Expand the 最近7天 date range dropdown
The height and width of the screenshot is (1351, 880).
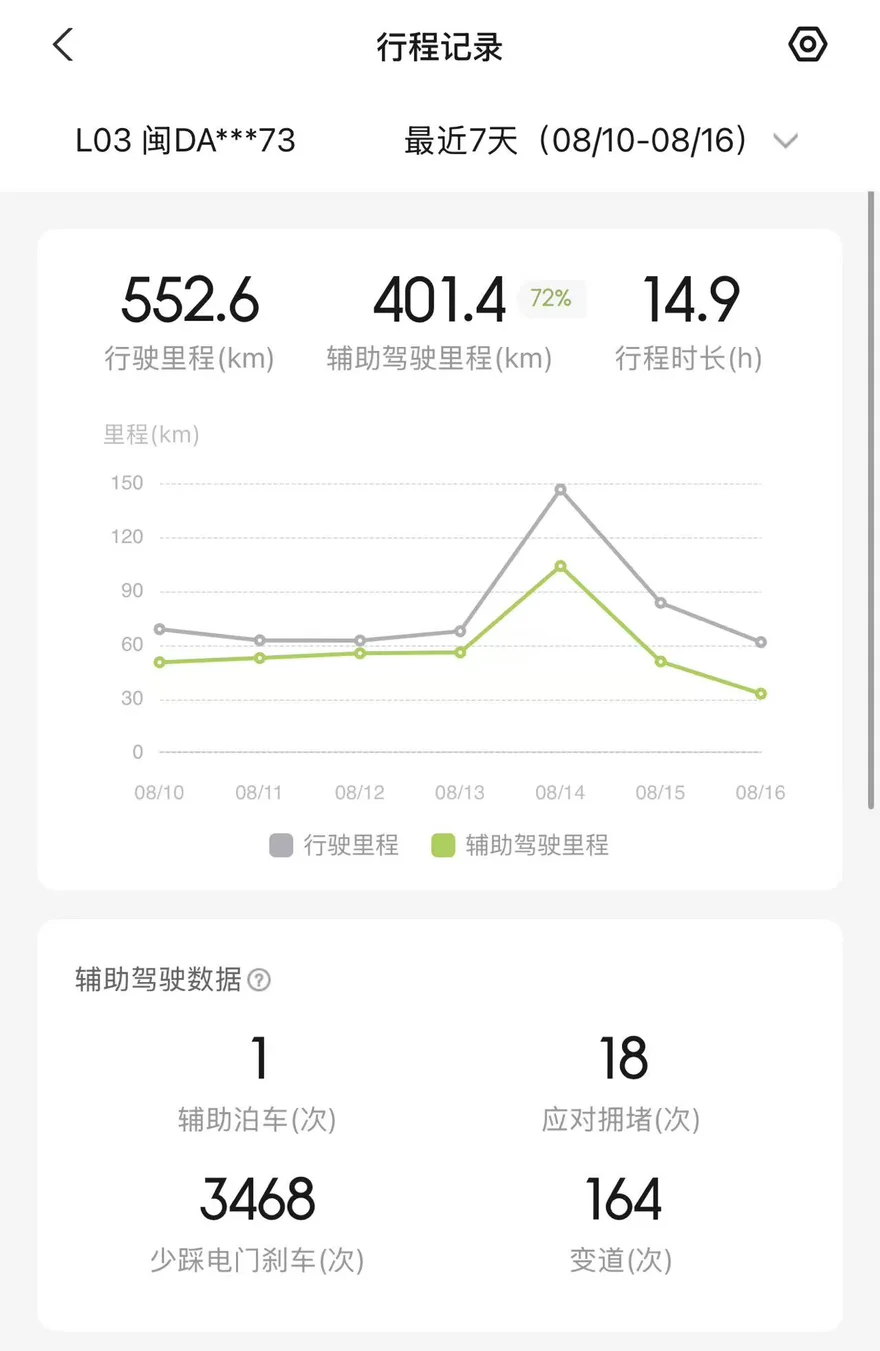coord(600,141)
